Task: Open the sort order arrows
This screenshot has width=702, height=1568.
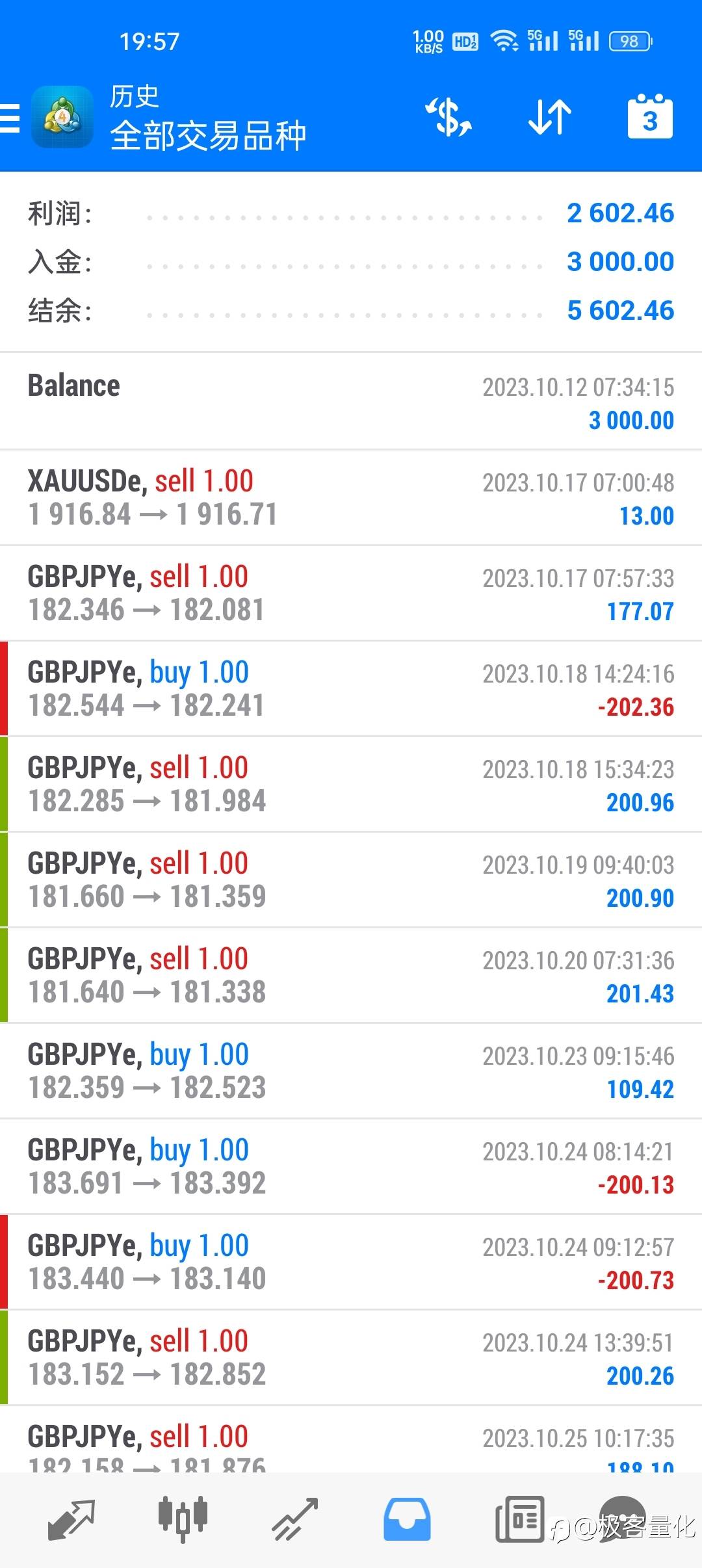Action: [x=550, y=118]
